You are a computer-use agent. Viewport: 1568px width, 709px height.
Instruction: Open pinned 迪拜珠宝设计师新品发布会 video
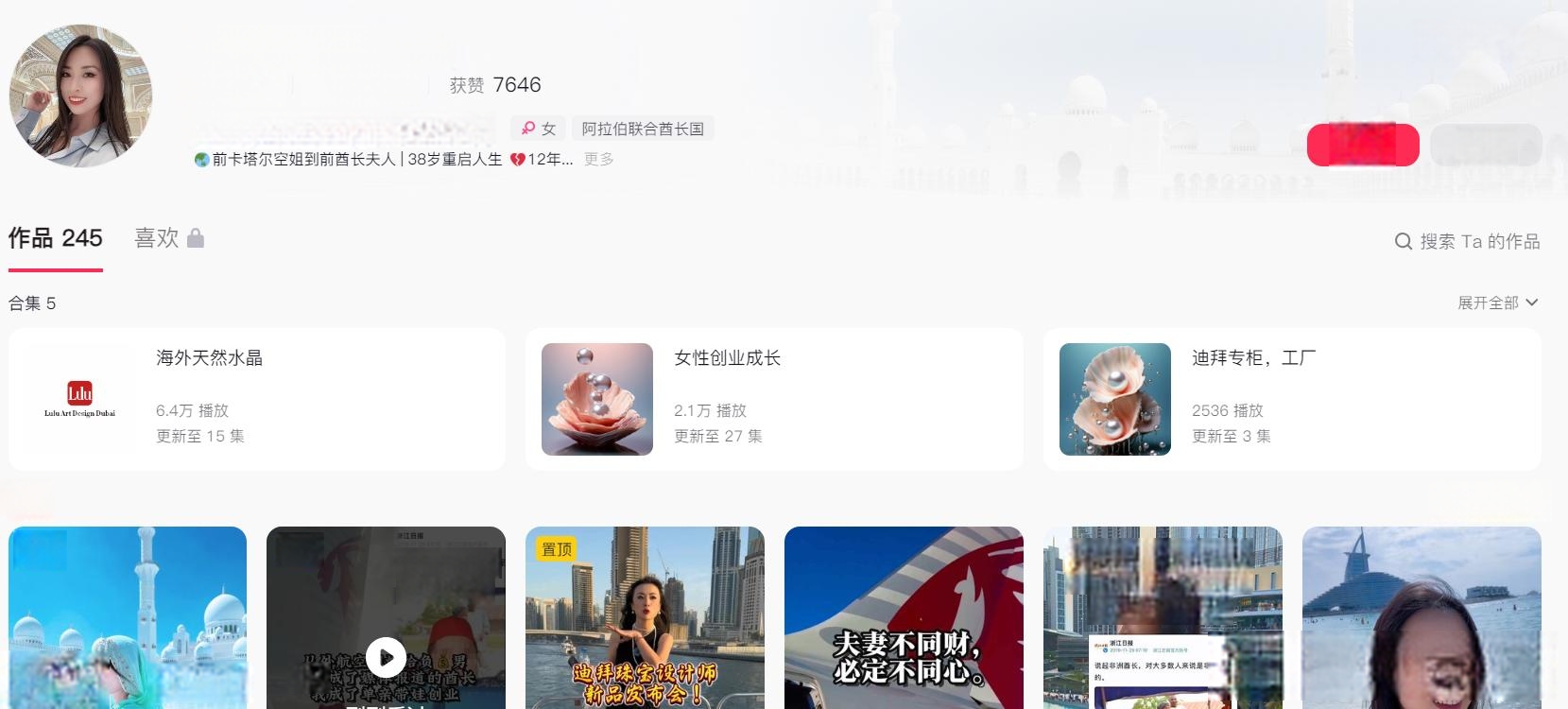(645, 617)
